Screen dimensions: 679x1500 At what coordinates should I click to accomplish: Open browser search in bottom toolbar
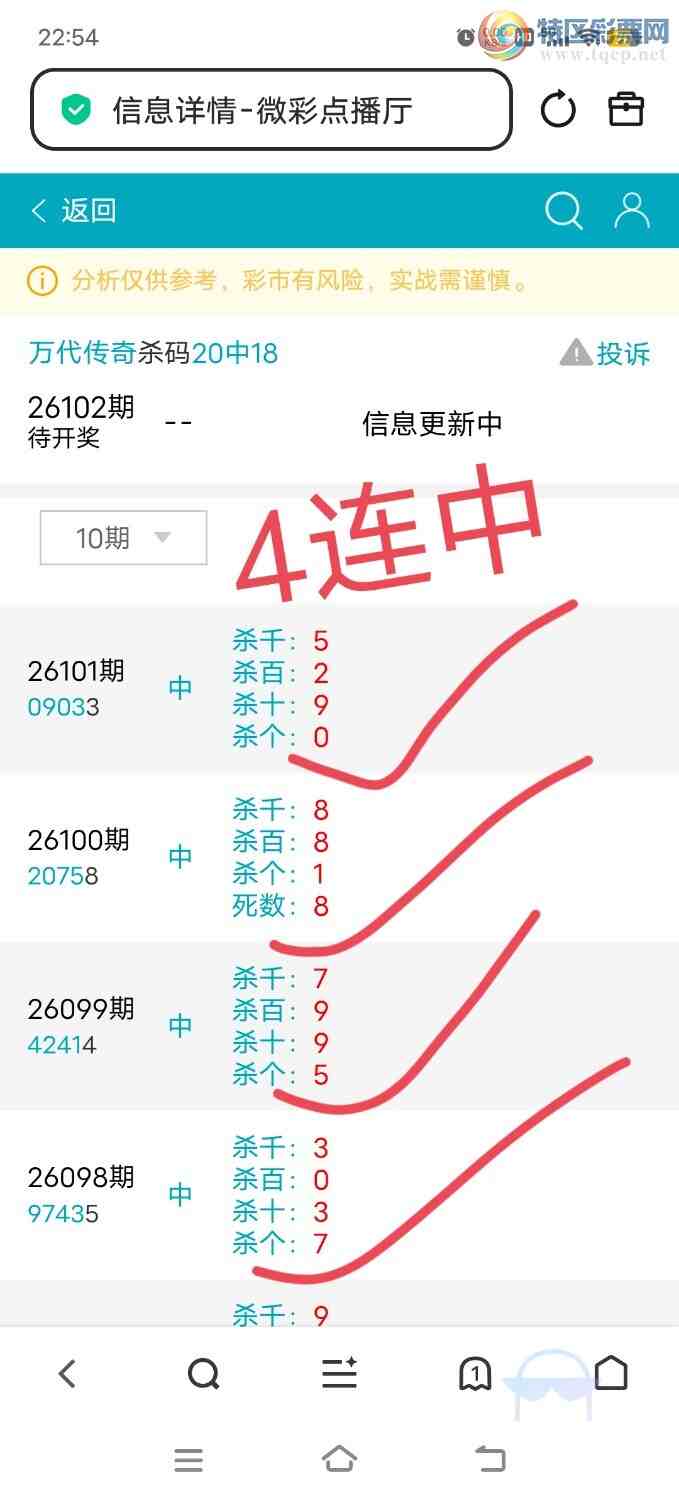(x=203, y=1374)
